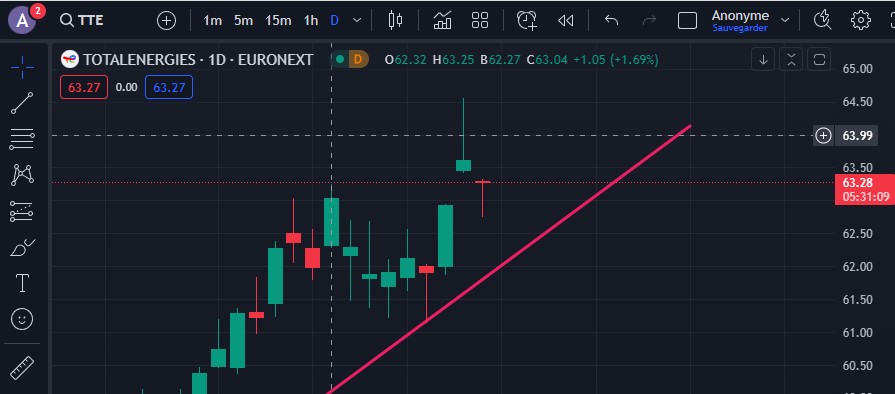The height and width of the screenshot is (394, 895).
Task: Choose the 1h timeframe
Action: pos(311,21)
